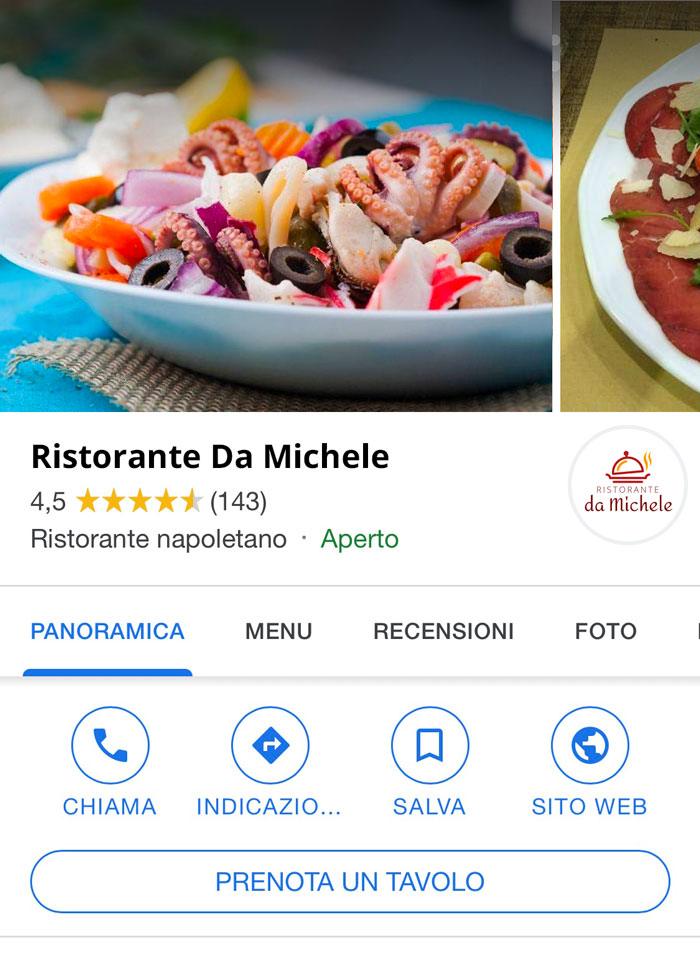Open the octopus salad photo
Image resolution: width=700 pixels, height=954 pixels.
click(275, 205)
